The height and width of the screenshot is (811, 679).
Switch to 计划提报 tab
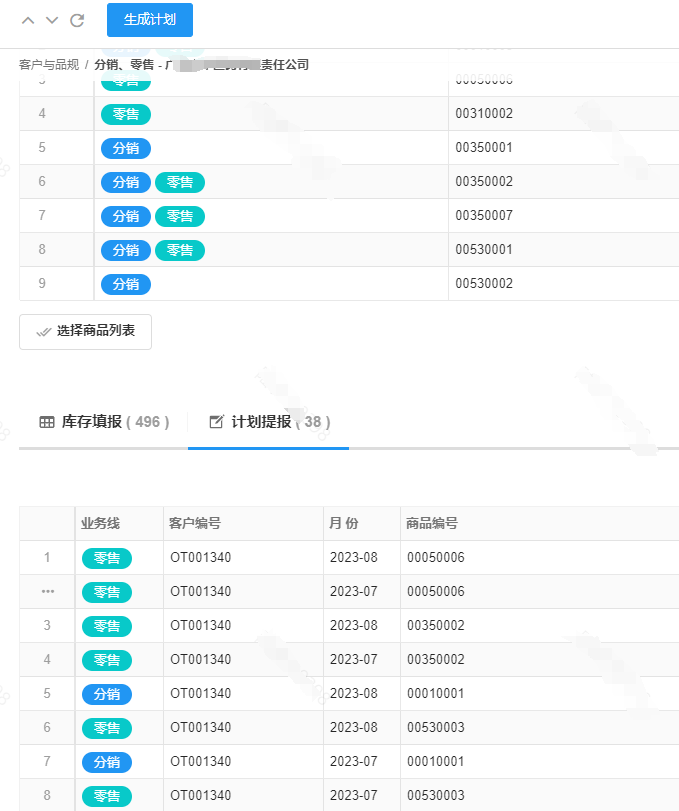tap(269, 422)
